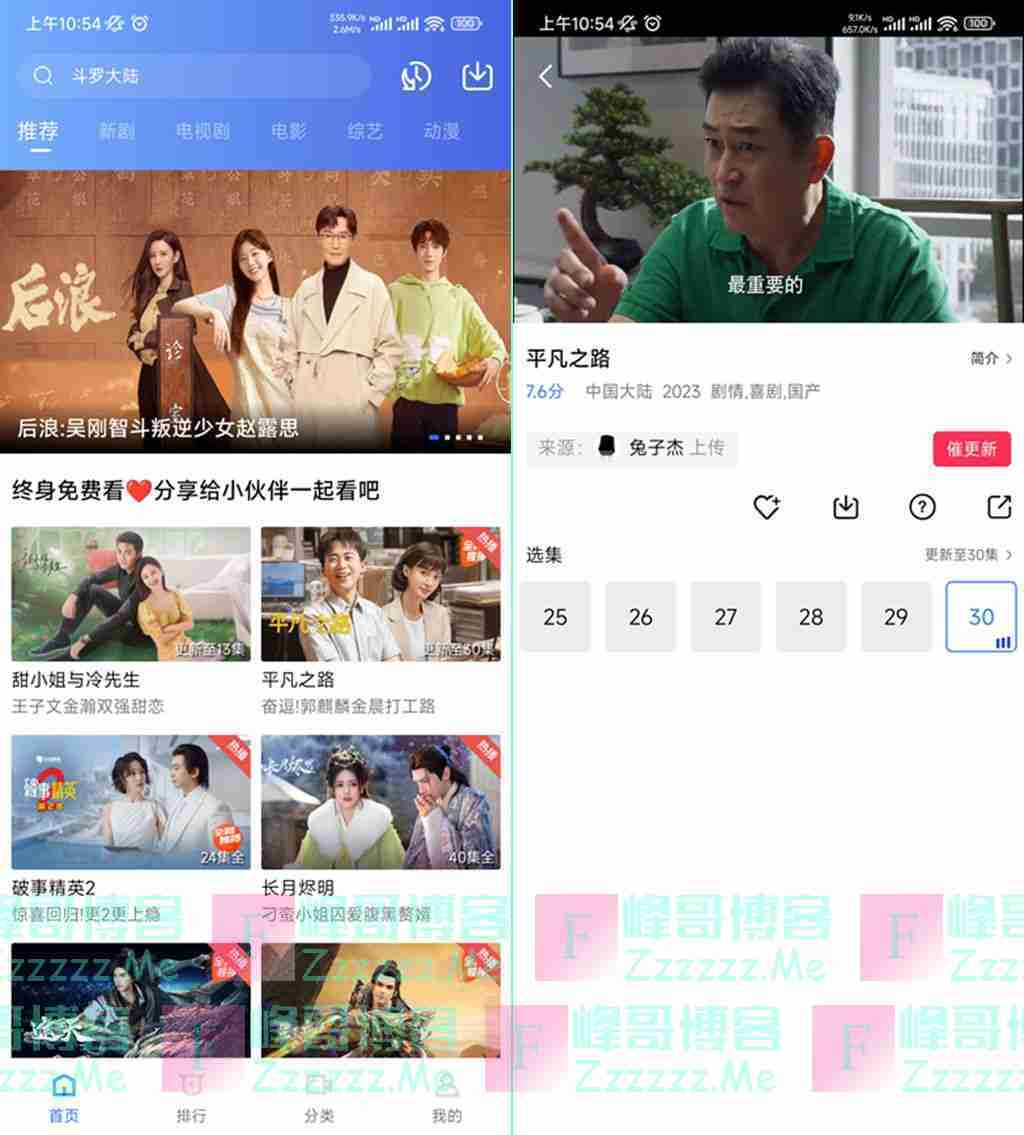Open watch history icon
The width and height of the screenshot is (1024, 1135).
[x=416, y=76]
